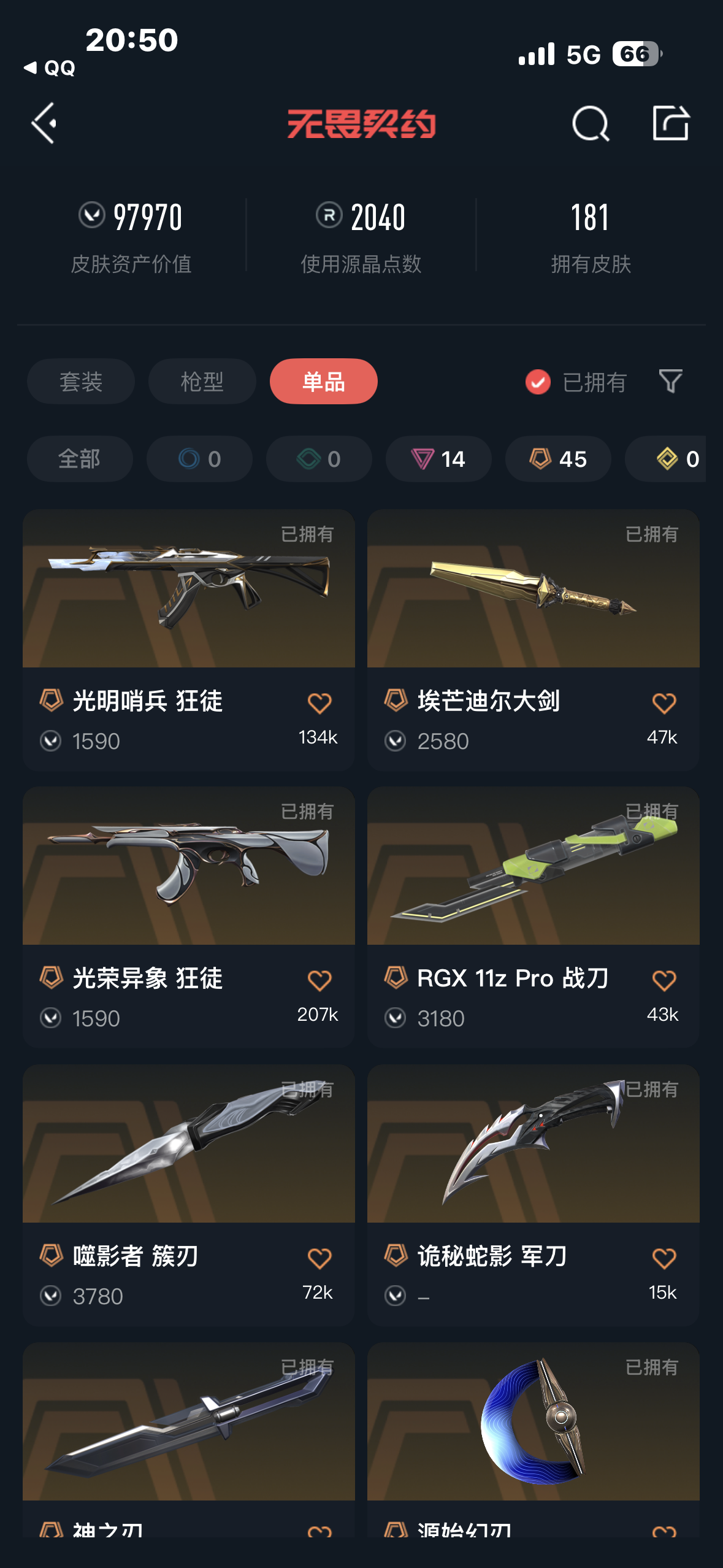The width and height of the screenshot is (723, 1568).
Task: Select the 全部 rarity chip
Action: [80, 459]
